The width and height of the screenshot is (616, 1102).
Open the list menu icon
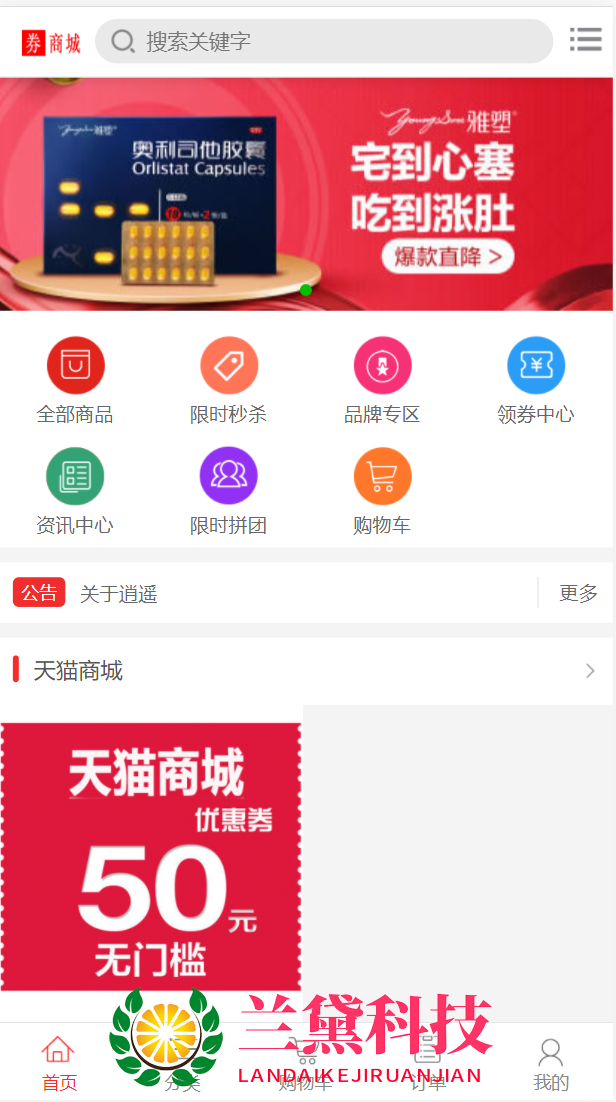click(585, 40)
